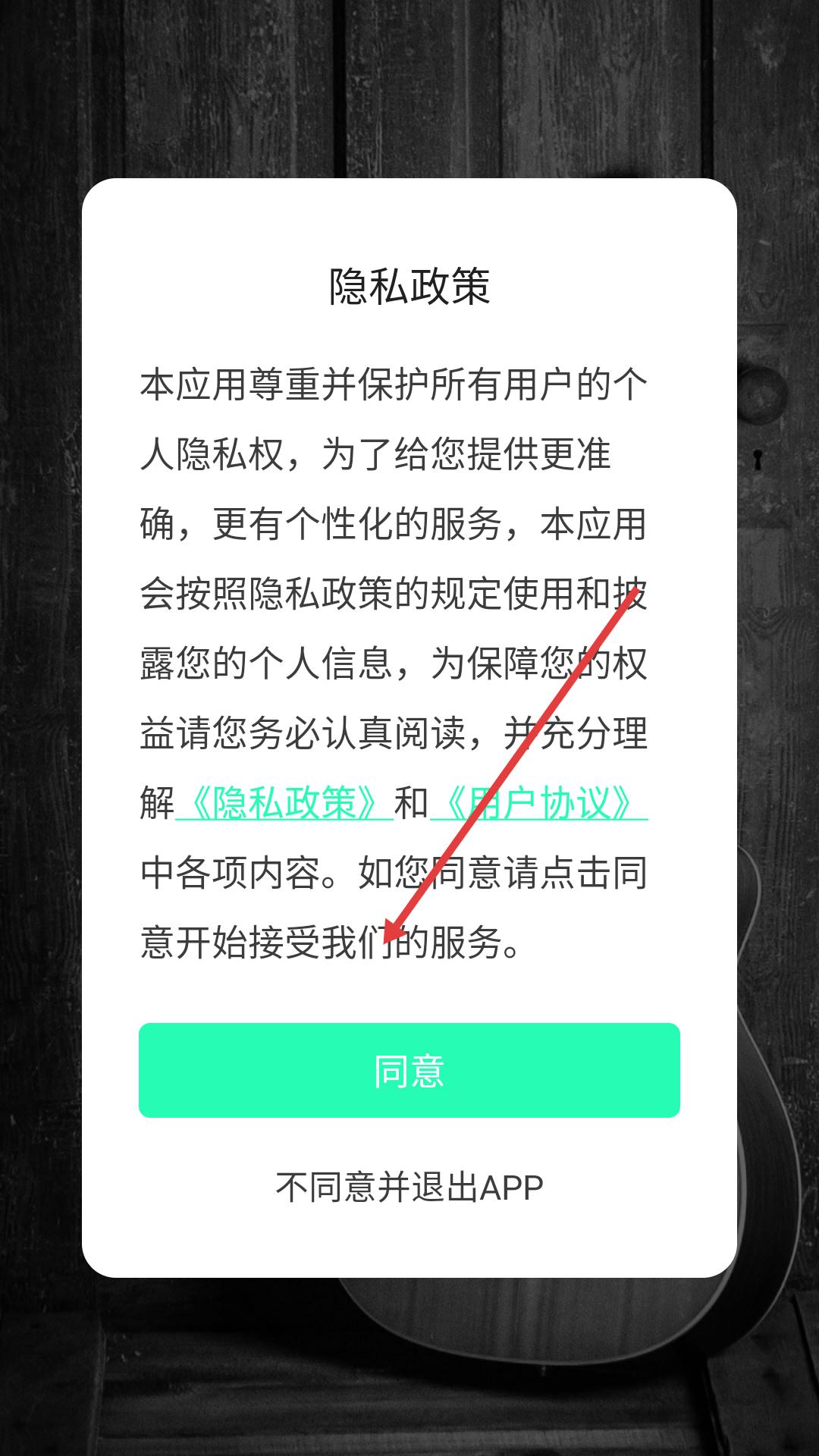Viewport: 819px width, 1456px height.
Task: Tap the green 同意 button
Action: [x=409, y=1070]
